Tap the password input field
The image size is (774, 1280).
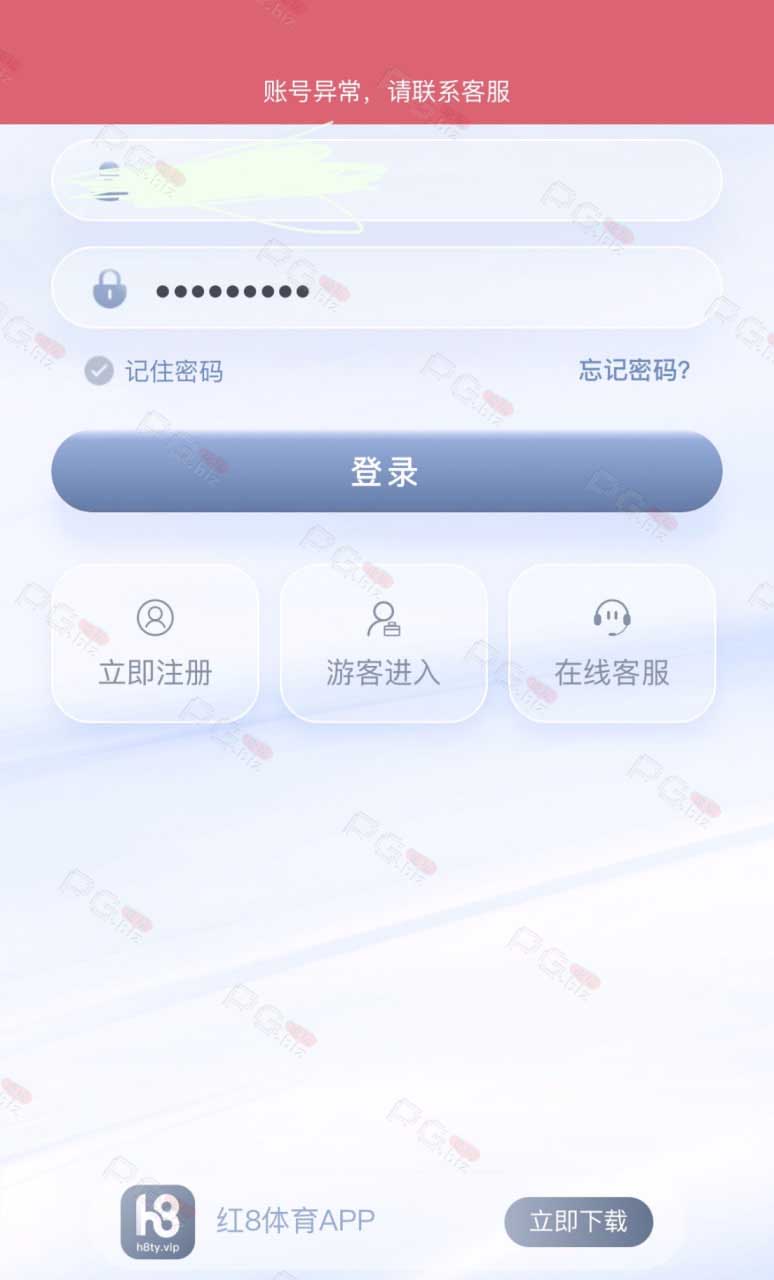(x=386, y=288)
